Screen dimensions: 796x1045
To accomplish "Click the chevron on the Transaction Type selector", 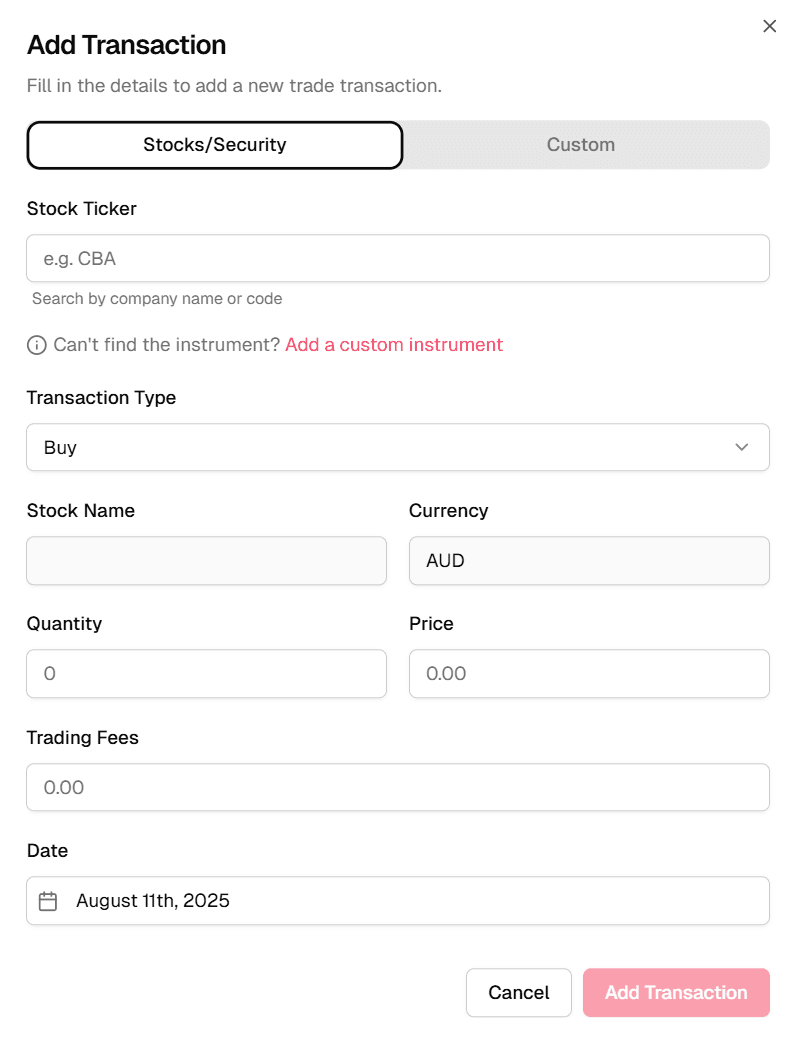I will [x=742, y=447].
